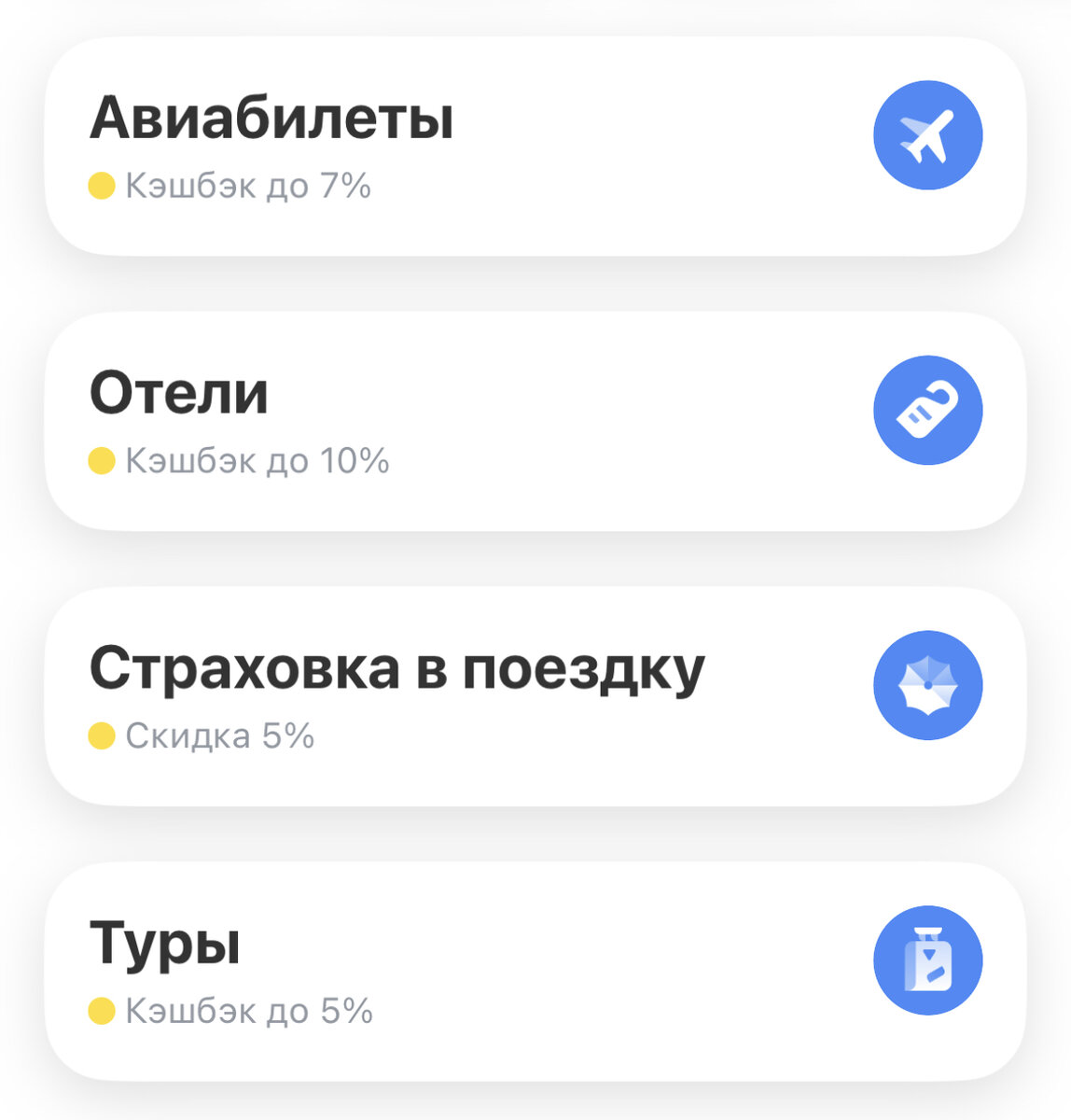This screenshot has width=1071, height=1120.
Task: Click the blue luggage badge near Туры
Action: [x=926, y=959]
